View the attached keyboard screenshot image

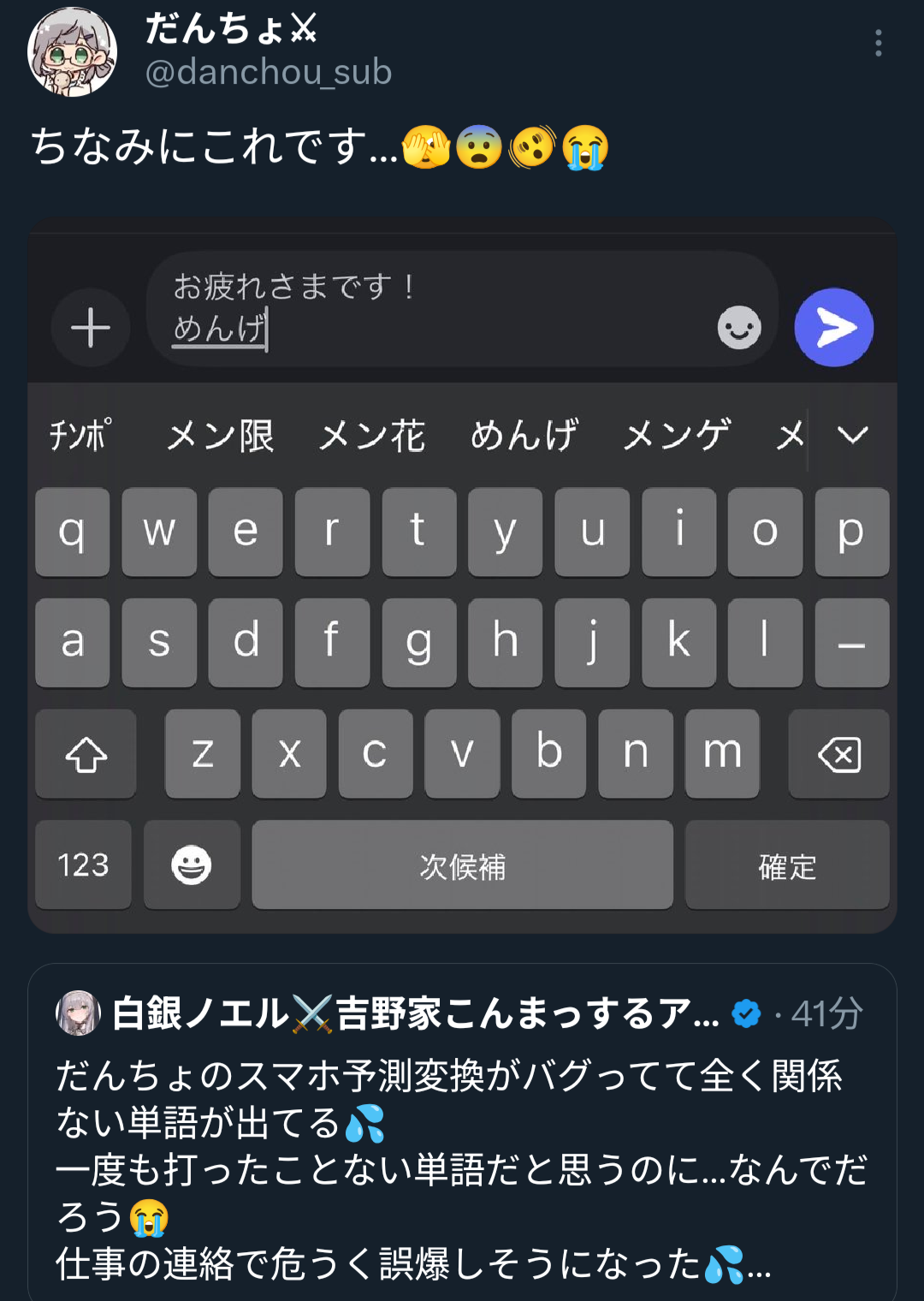click(462, 575)
